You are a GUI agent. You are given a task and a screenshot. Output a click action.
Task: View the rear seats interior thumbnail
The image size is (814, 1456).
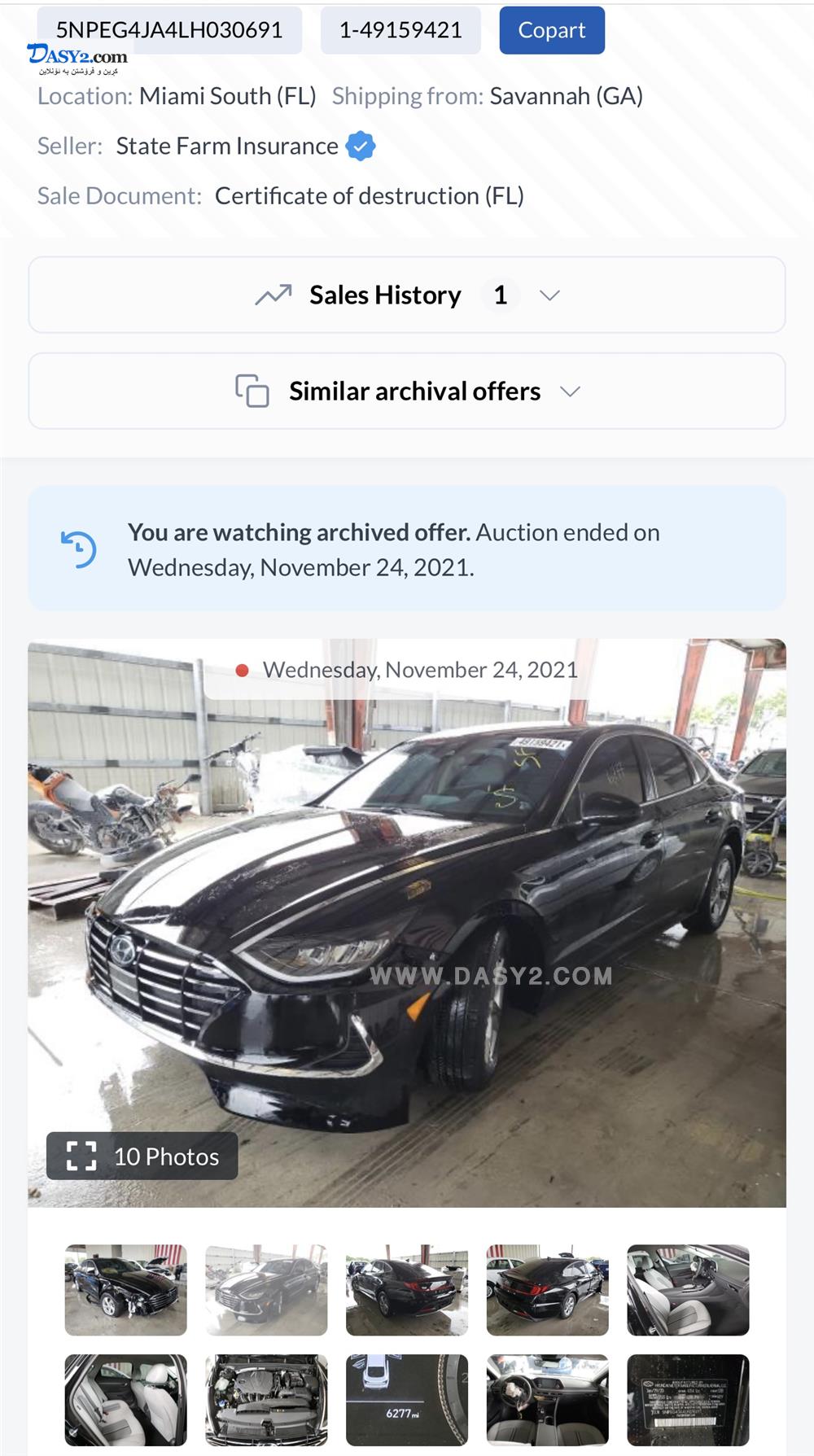pos(126,1400)
